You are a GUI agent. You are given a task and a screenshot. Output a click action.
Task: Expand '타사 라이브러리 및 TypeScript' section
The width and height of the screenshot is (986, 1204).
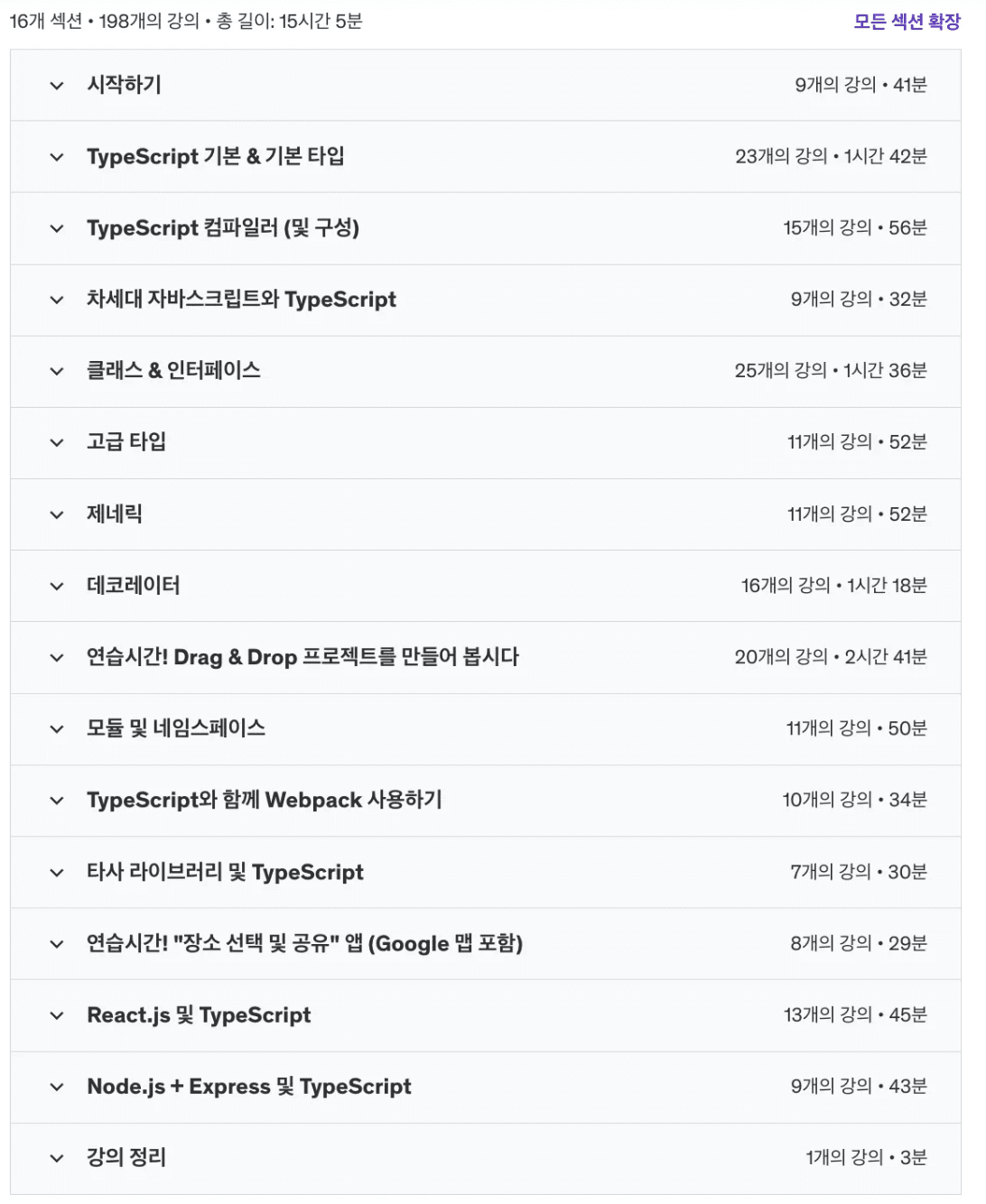[225, 872]
